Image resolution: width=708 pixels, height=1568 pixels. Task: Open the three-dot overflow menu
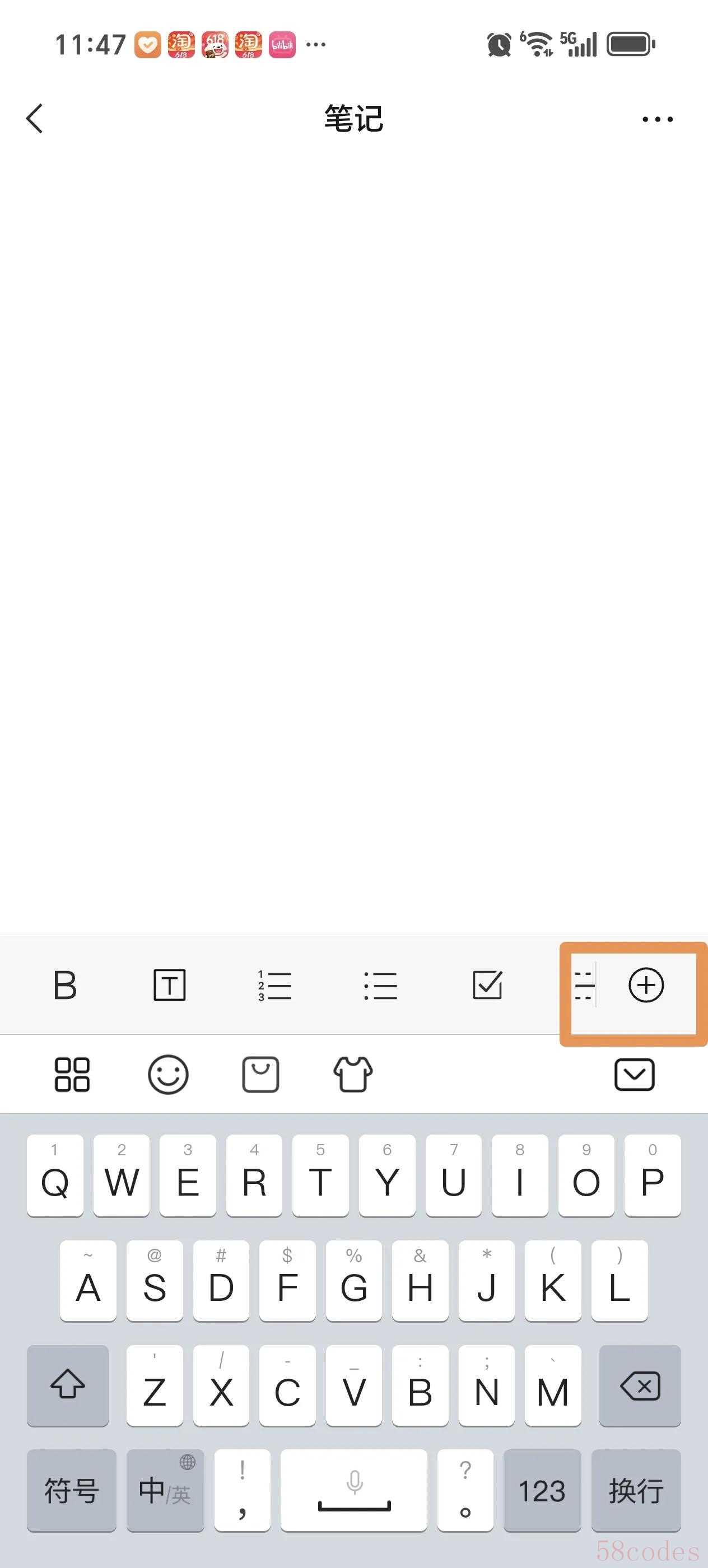[x=658, y=119]
